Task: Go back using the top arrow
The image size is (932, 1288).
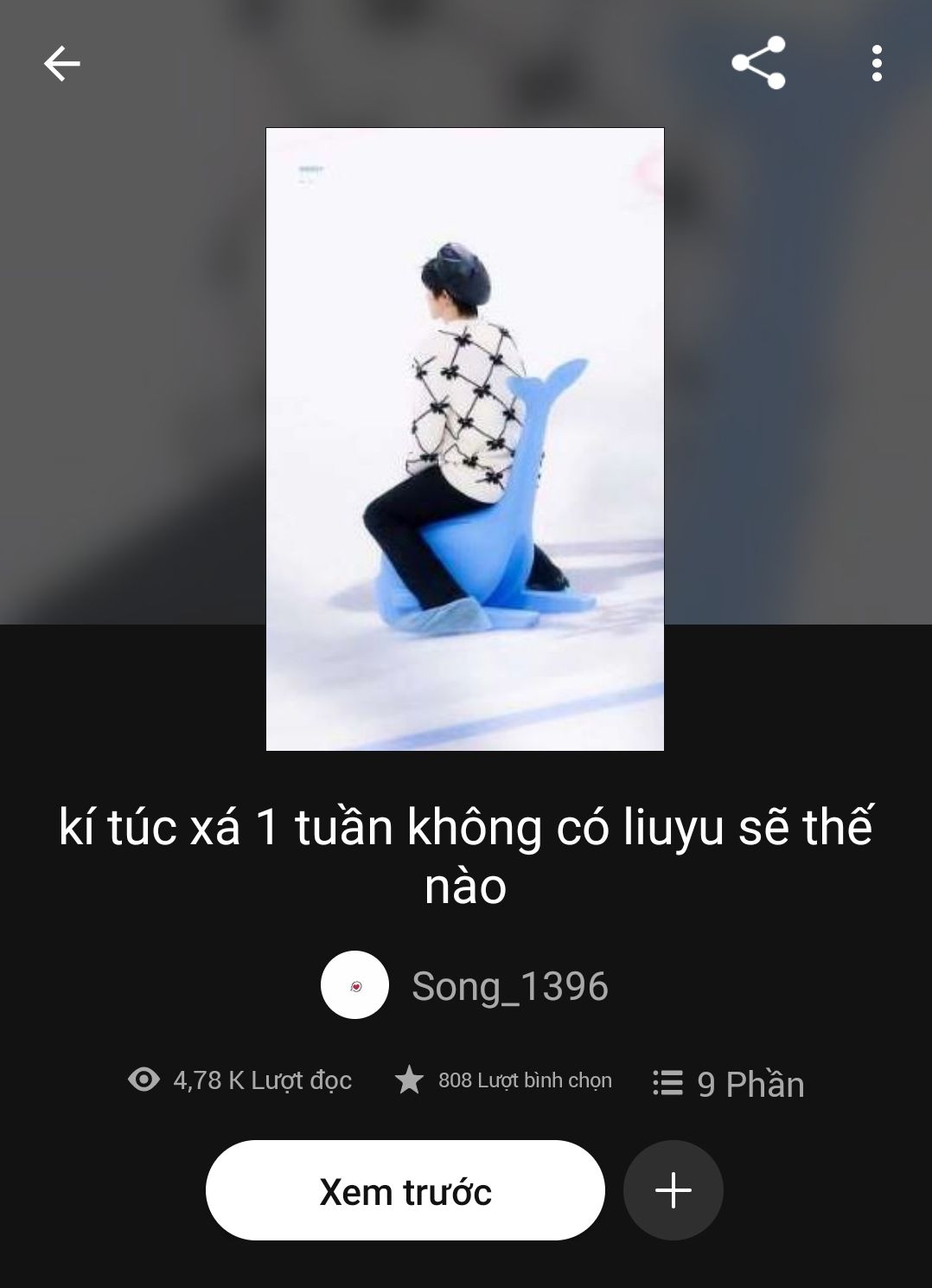Action: (61, 63)
